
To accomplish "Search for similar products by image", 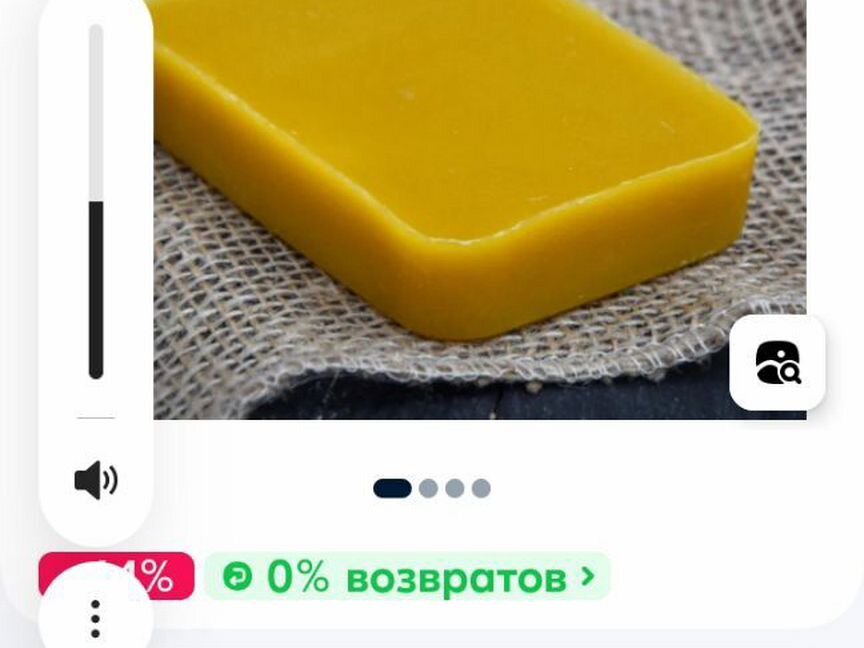I will tap(777, 363).
